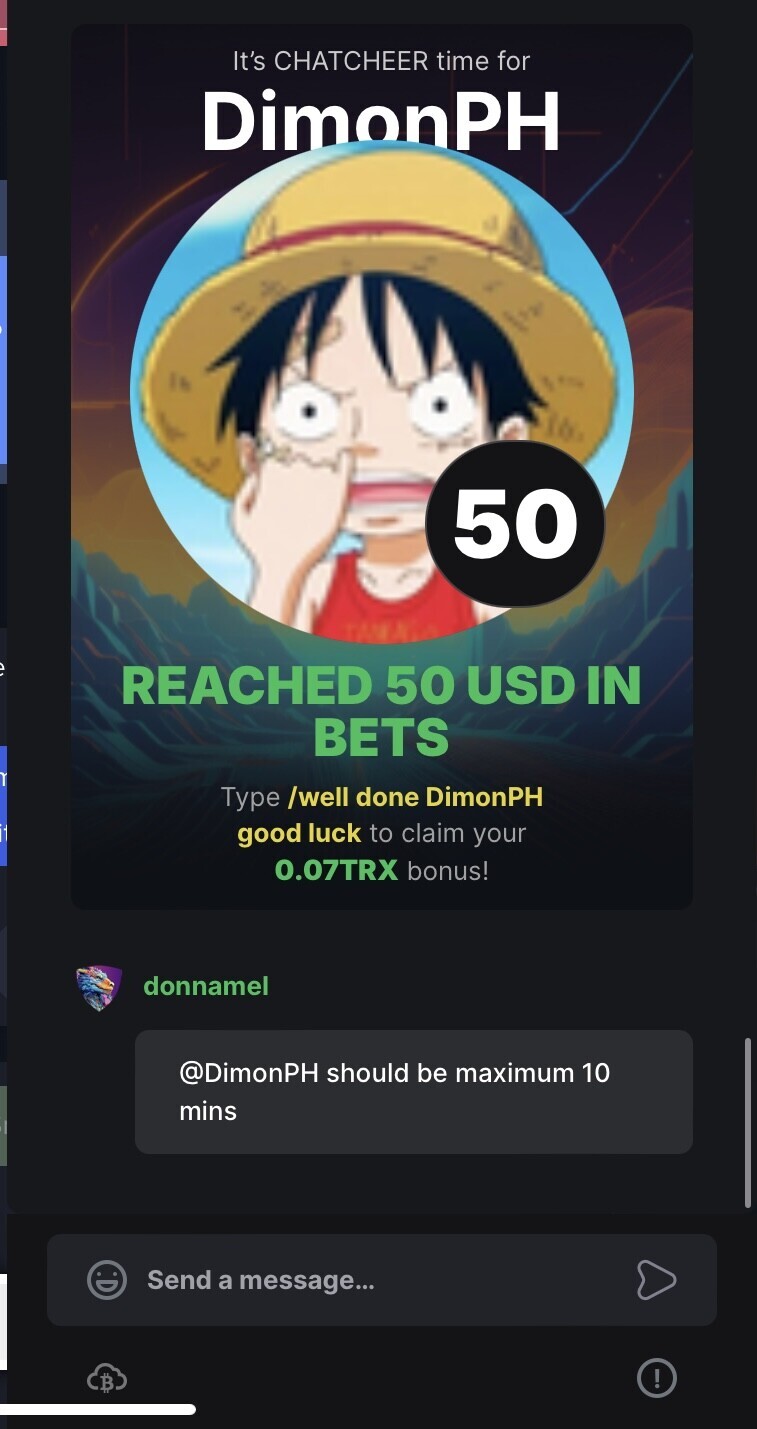Open the DimonPH chatcheer card
Viewport: 757px width, 1429px height.
[x=381, y=466]
